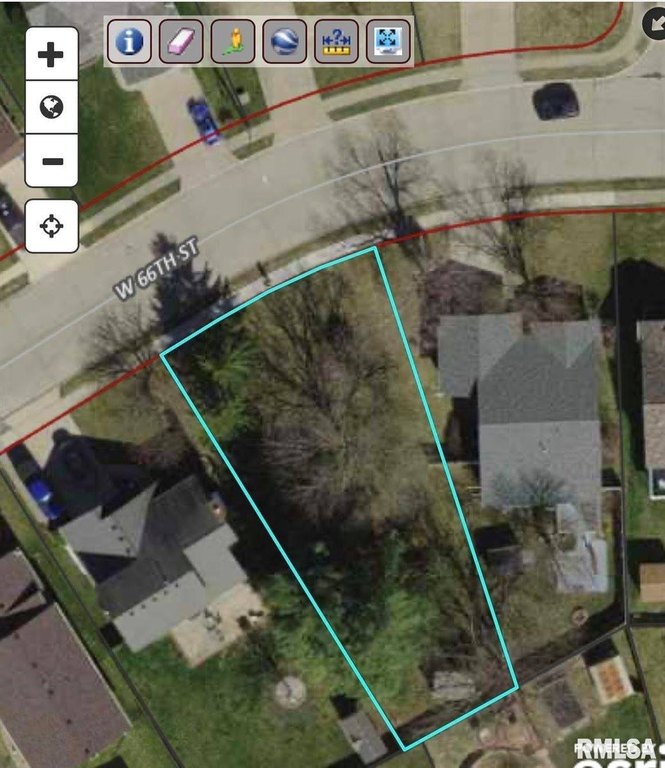Reset map to the default globe extent
Screen dimensions: 665x768
(51, 107)
